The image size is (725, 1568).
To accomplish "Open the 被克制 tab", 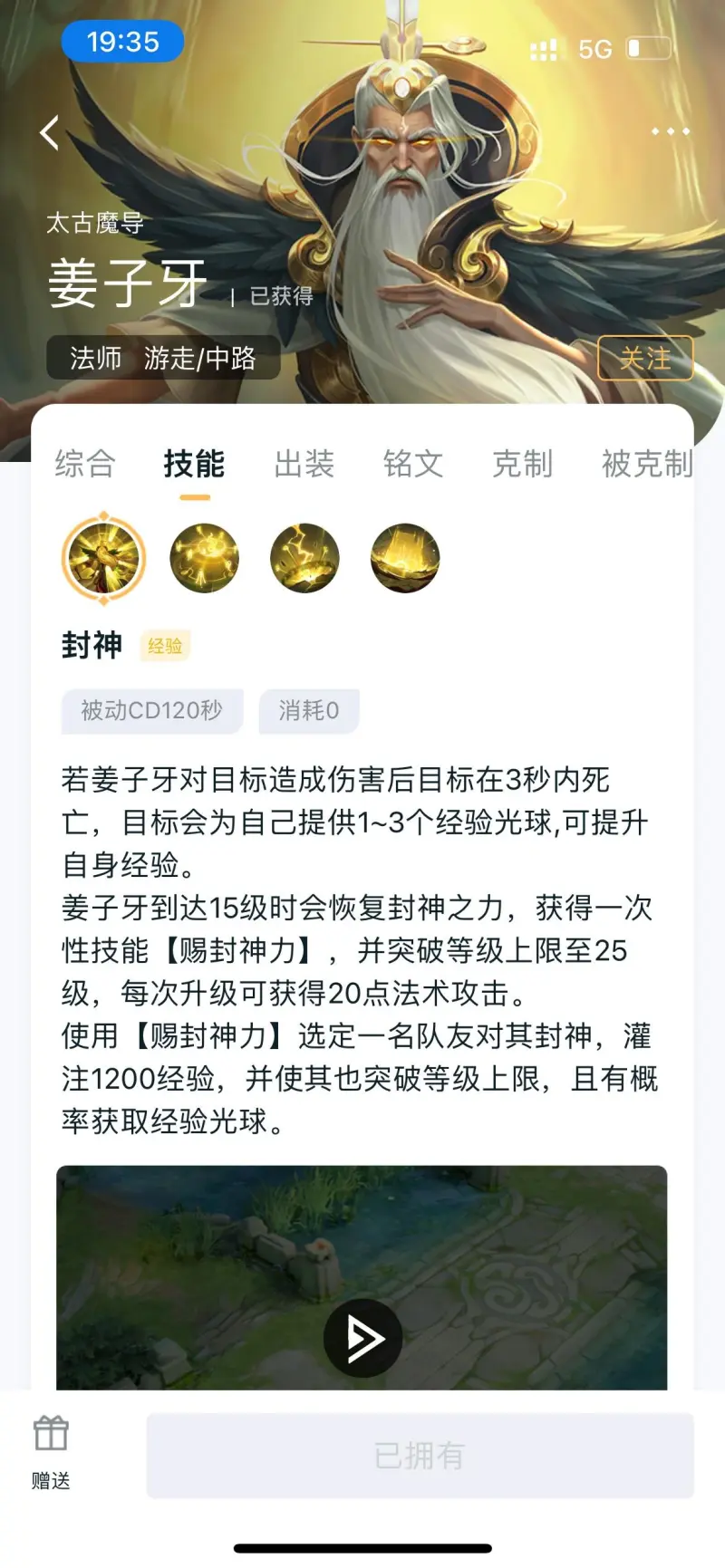I will 645,464.
